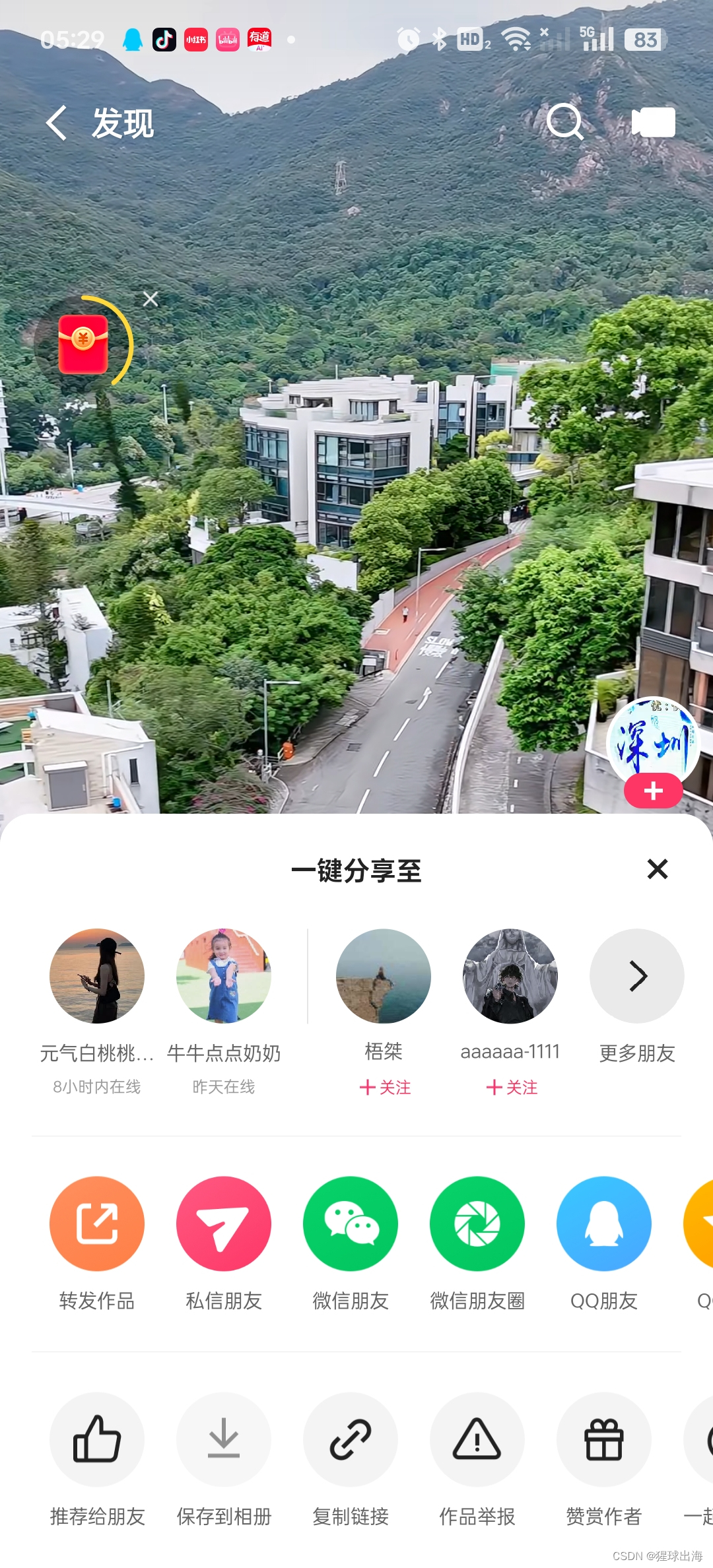Follow the user 梧桀
The height and width of the screenshot is (1568, 713).
pos(385,1087)
